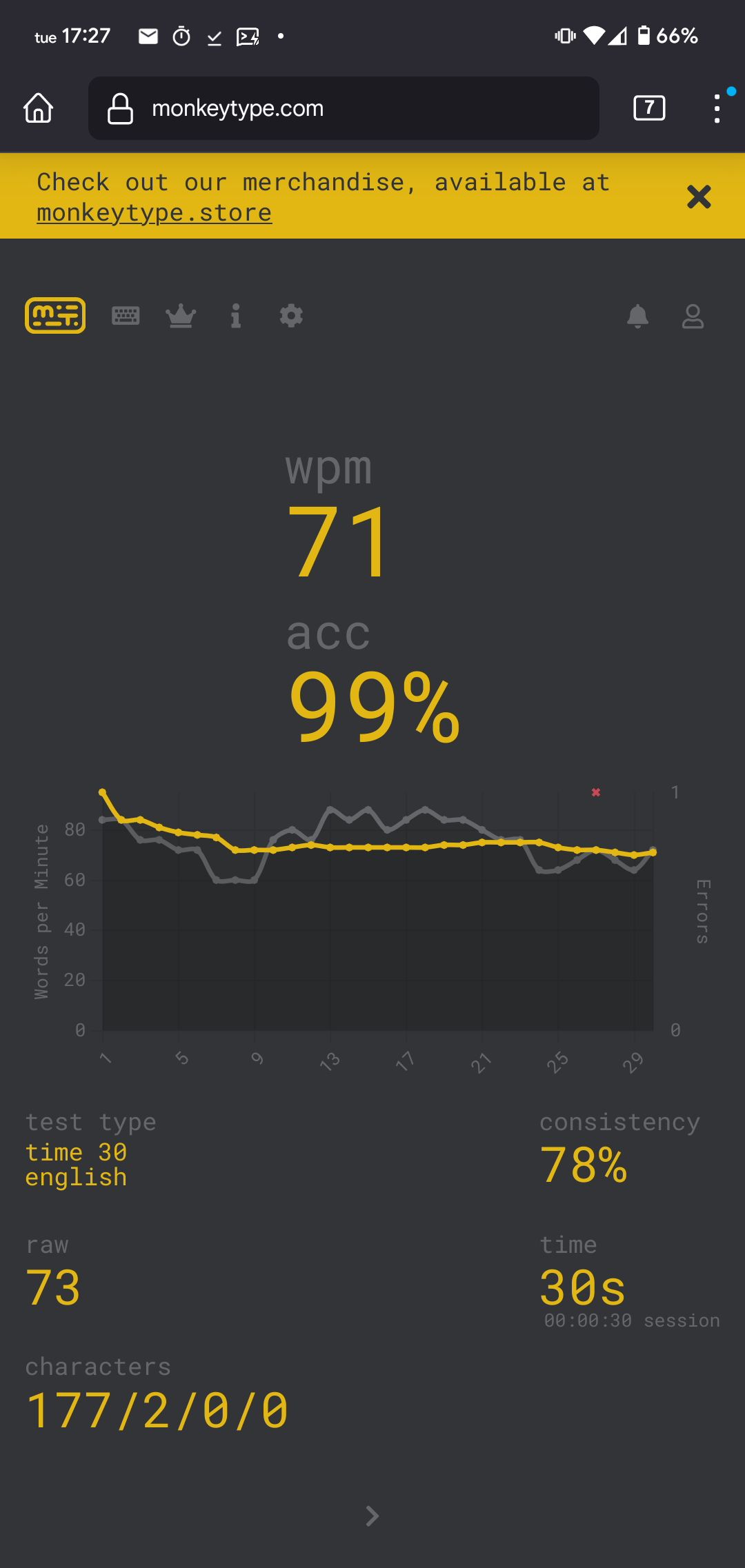Viewport: 745px width, 1568px height.
Task: Open the about info icon
Action: 236,316
